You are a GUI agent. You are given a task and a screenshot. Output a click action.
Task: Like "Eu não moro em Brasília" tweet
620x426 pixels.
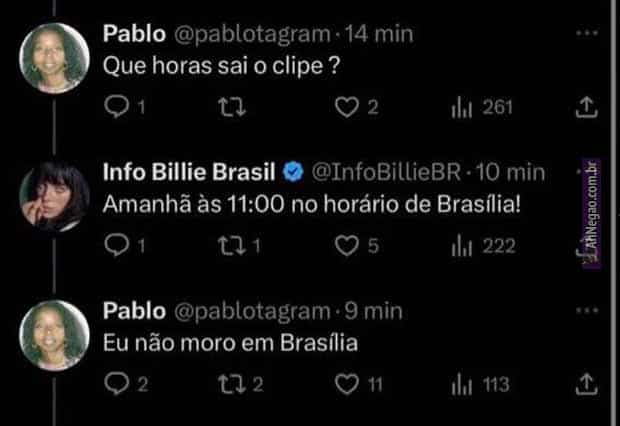[x=347, y=385]
